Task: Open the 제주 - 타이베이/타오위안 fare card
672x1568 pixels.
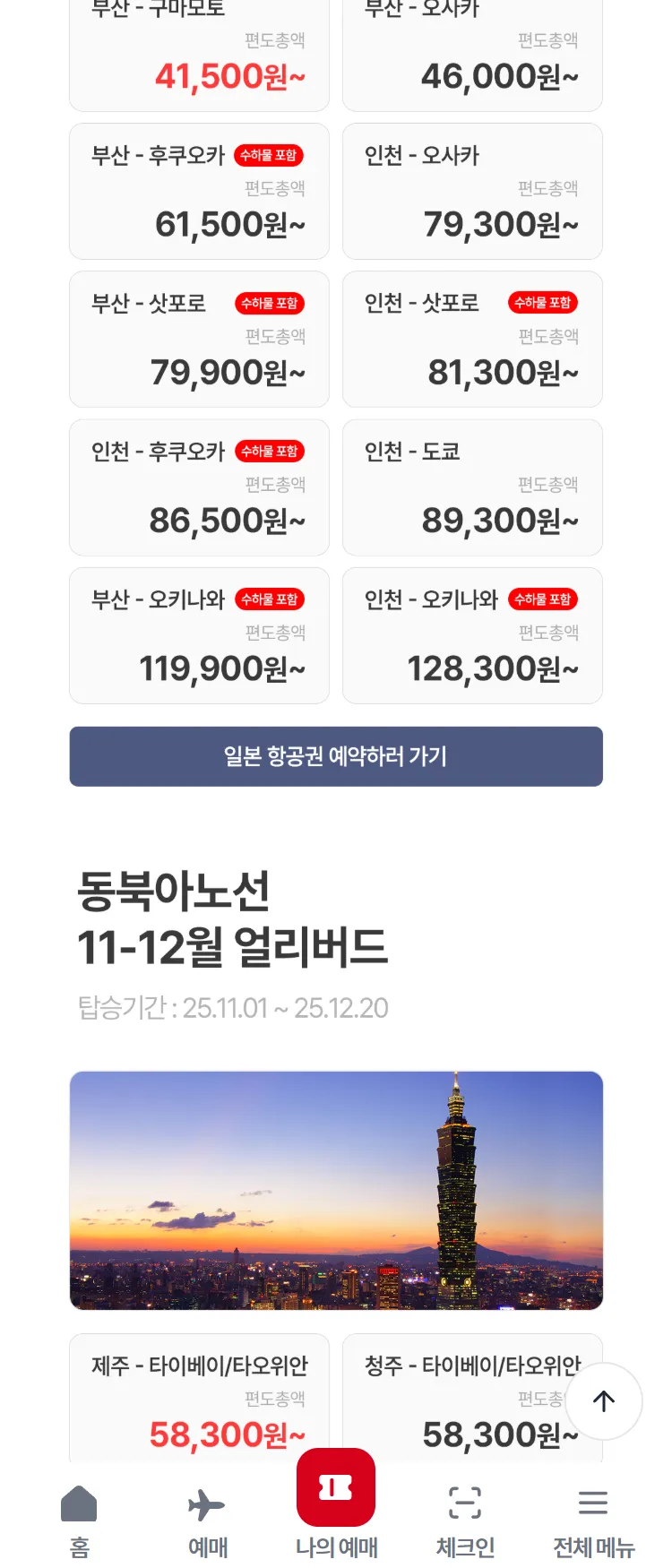Action: 199,1398
